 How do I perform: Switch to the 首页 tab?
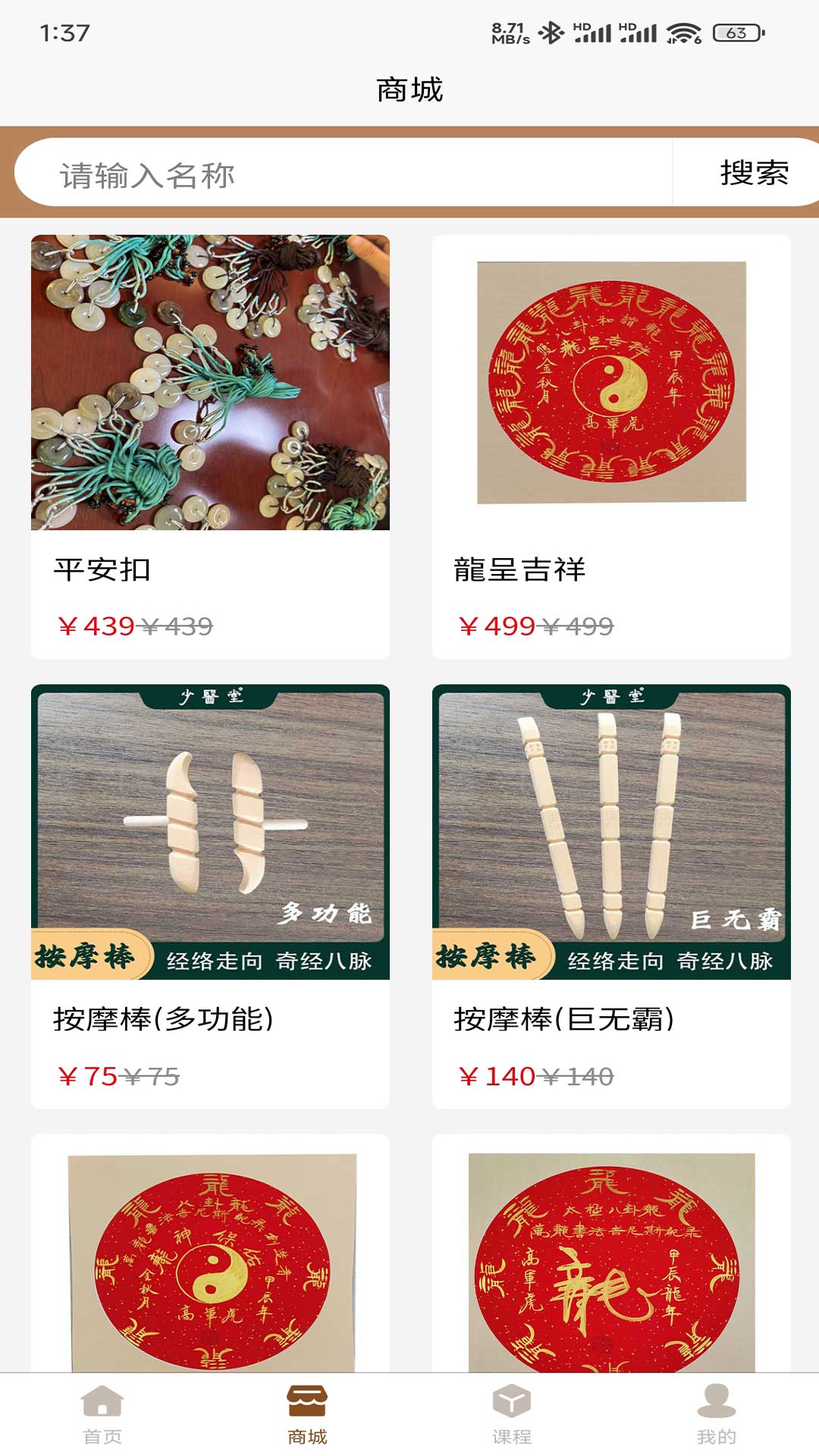pyautogui.click(x=102, y=1413)
